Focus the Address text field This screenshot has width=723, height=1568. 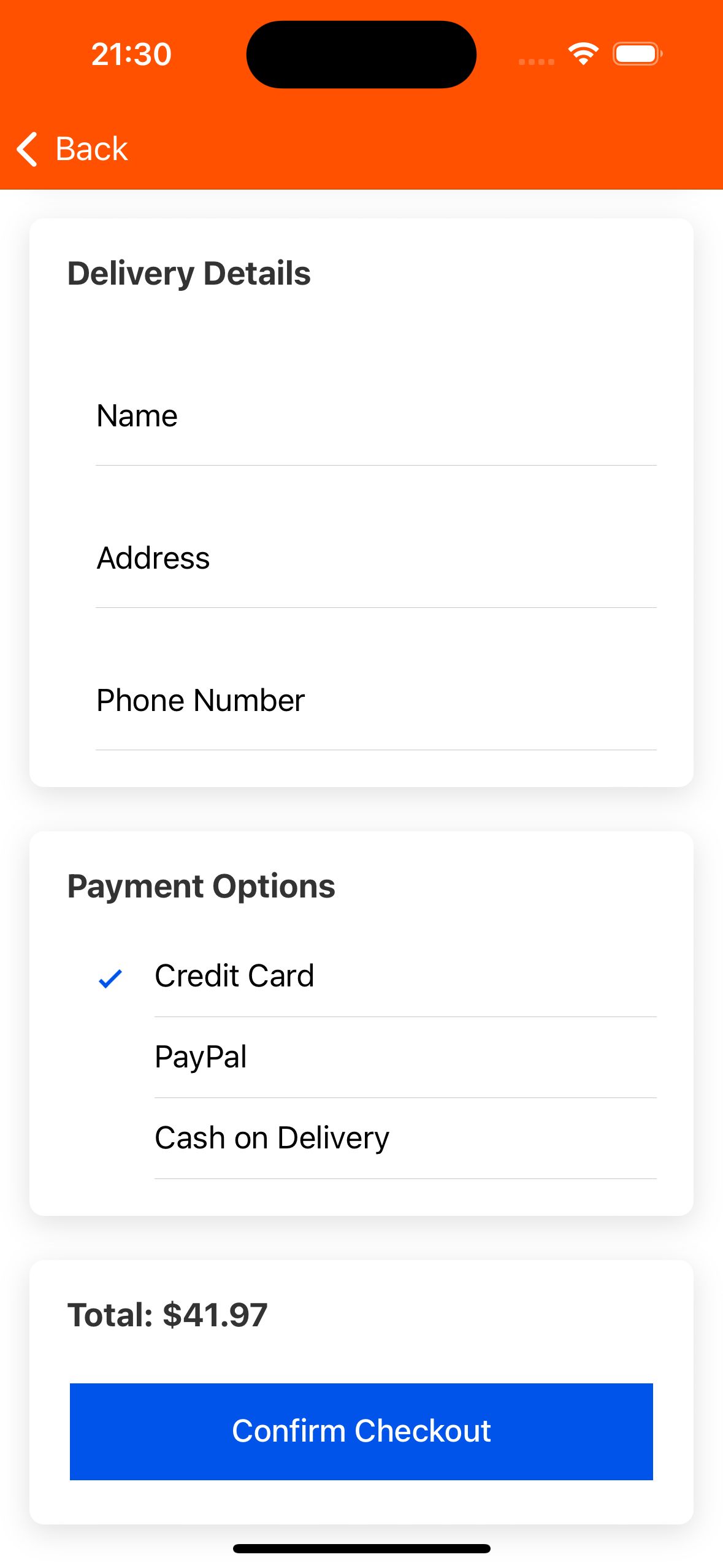click(x=375, y=559)
